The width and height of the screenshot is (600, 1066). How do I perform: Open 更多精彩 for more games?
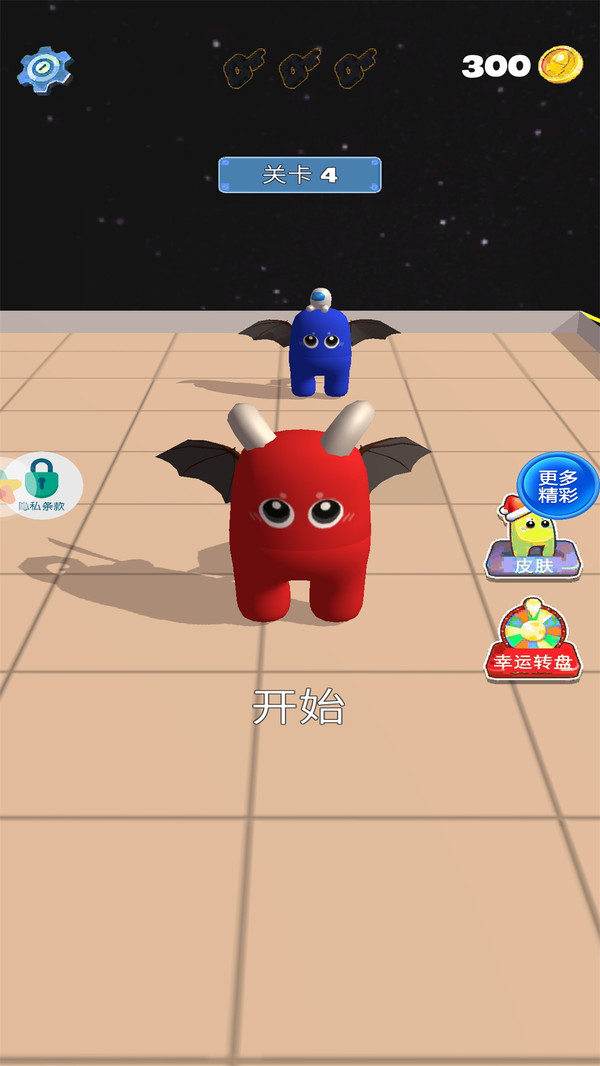point(557,486)
